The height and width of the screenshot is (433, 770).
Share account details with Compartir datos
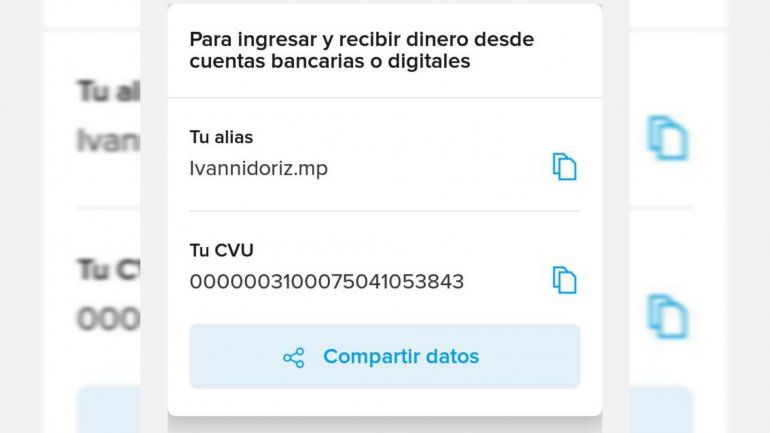pyautogui.click(x=384, y=357)
